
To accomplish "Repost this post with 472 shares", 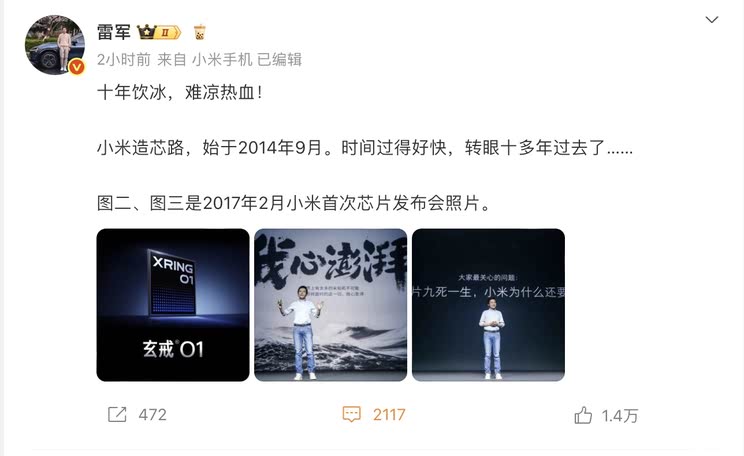I will point(137,414).
